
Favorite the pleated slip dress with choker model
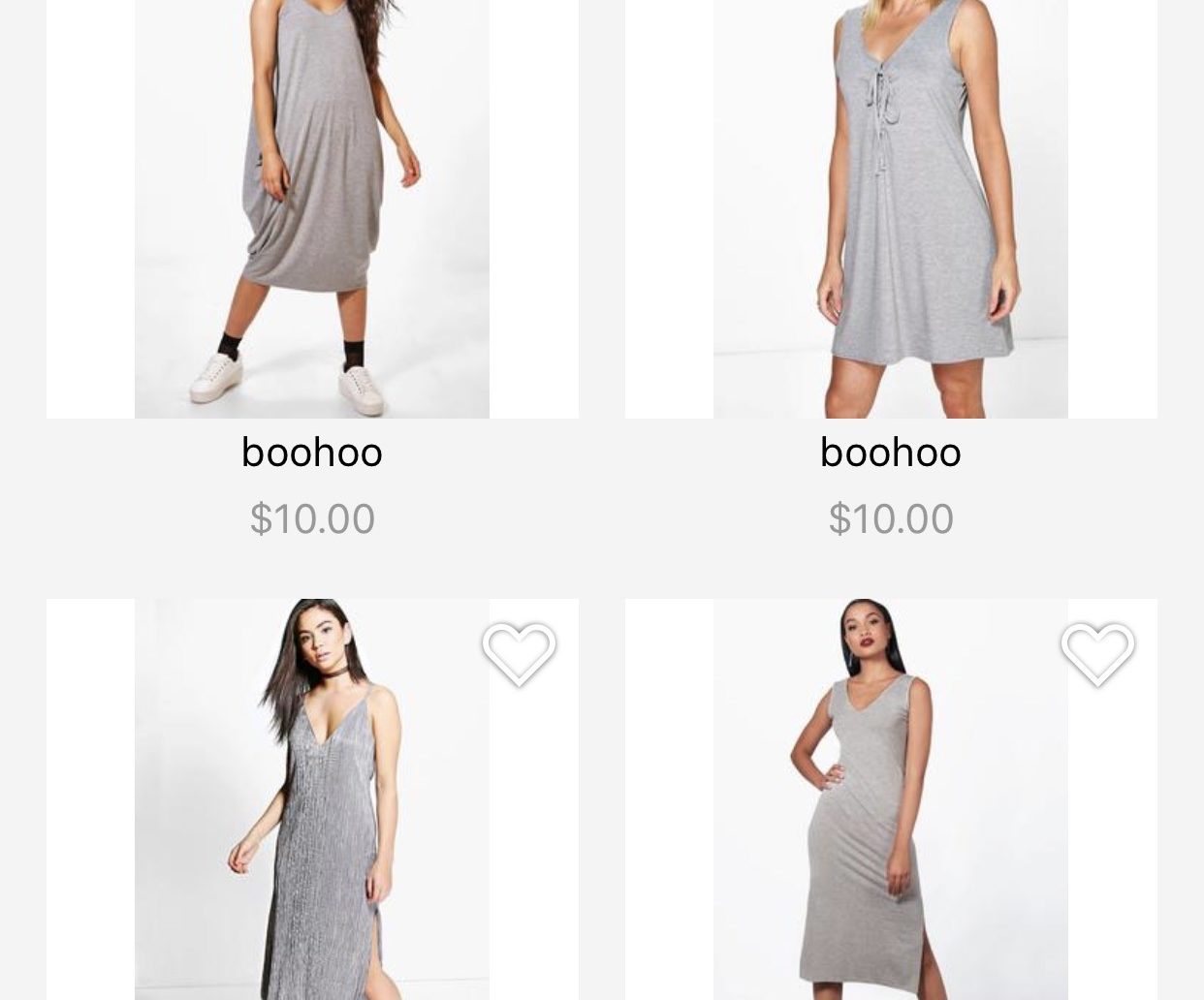[519, 654]
